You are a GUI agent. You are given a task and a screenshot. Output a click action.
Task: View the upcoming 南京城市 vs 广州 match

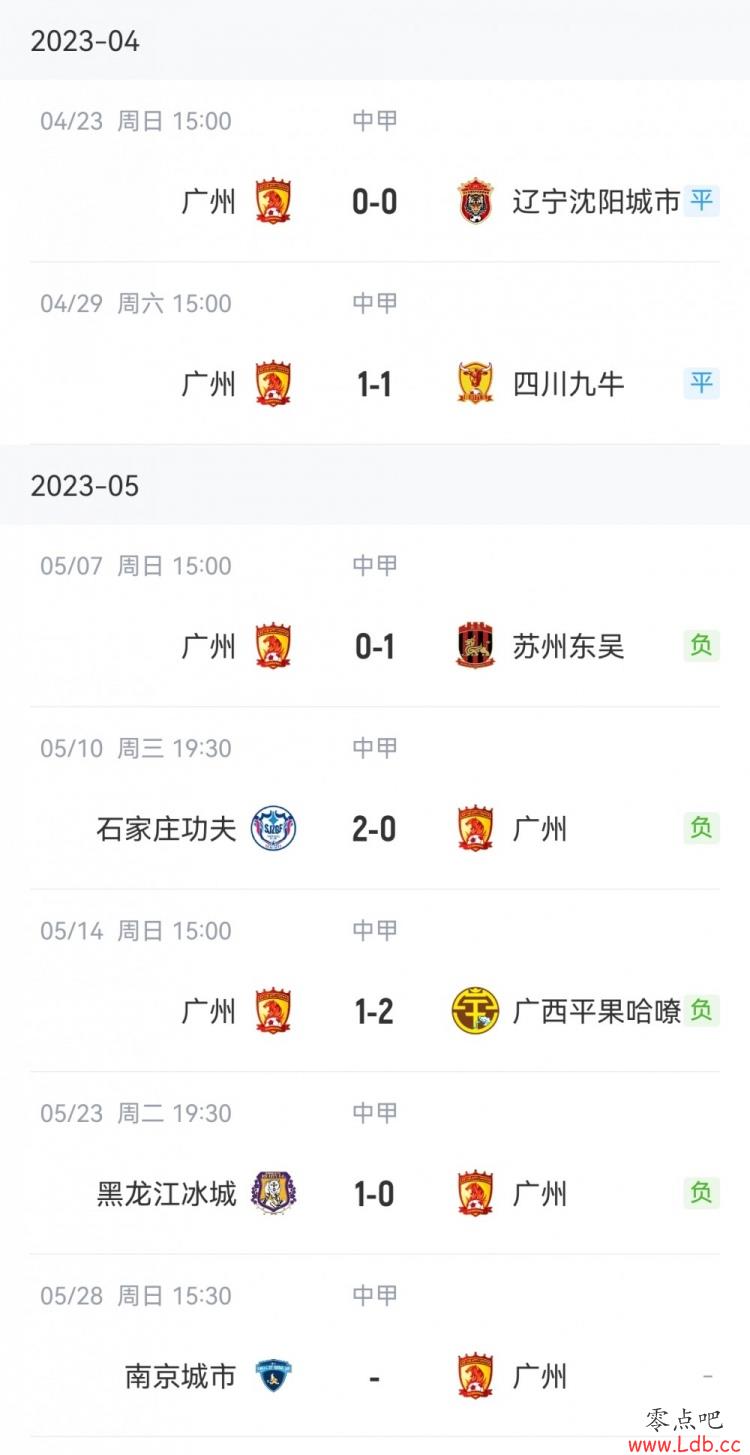[375, 1347]
